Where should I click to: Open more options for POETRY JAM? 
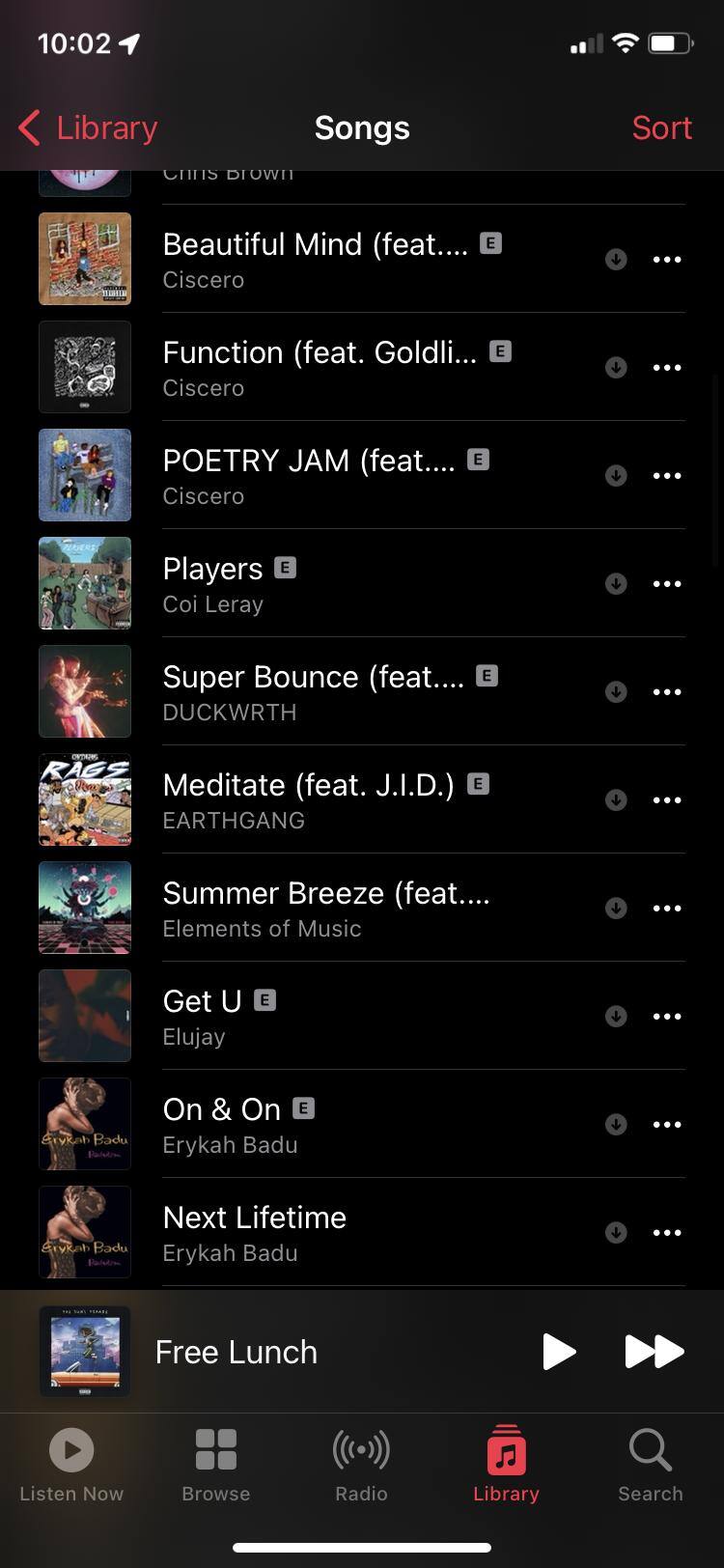667,476
